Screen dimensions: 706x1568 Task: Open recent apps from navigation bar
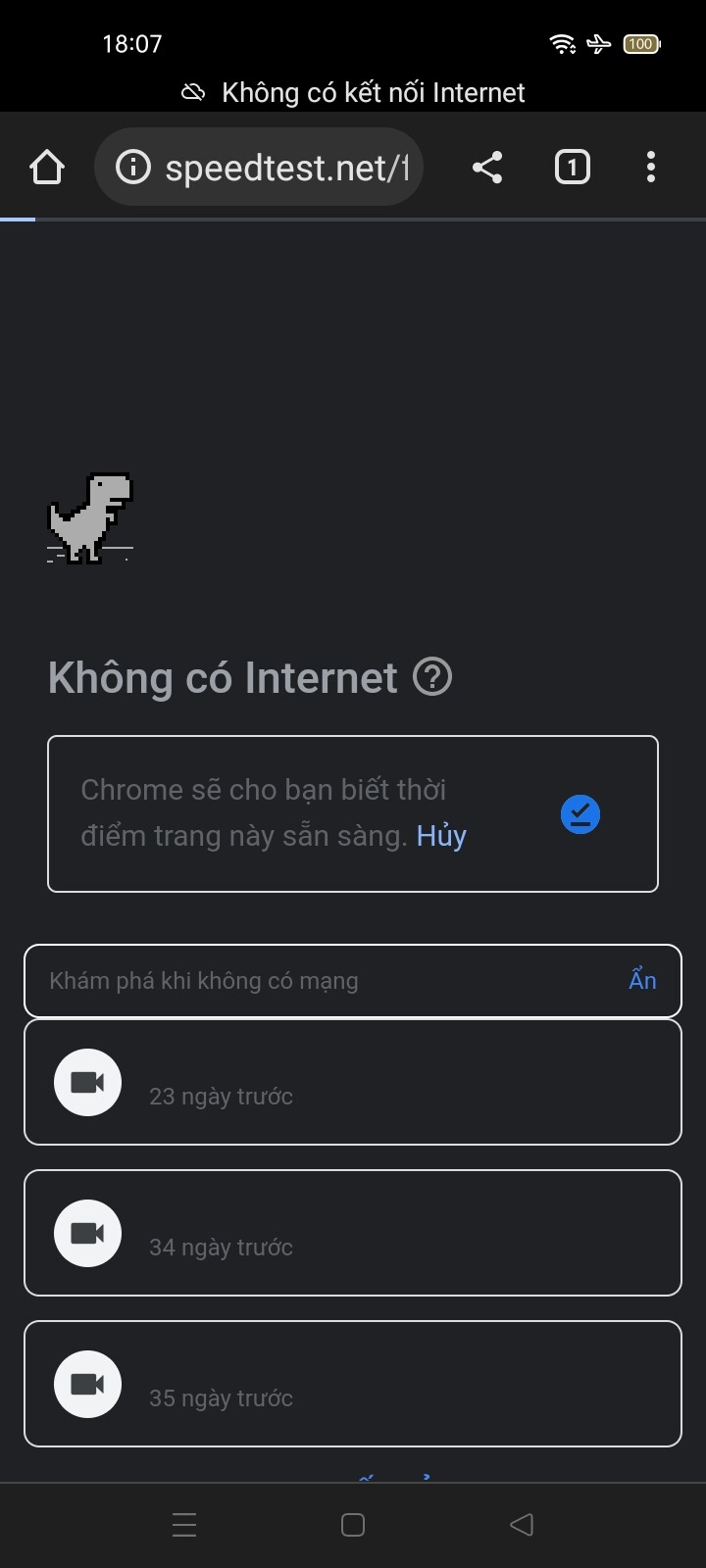click(184, 1524)
